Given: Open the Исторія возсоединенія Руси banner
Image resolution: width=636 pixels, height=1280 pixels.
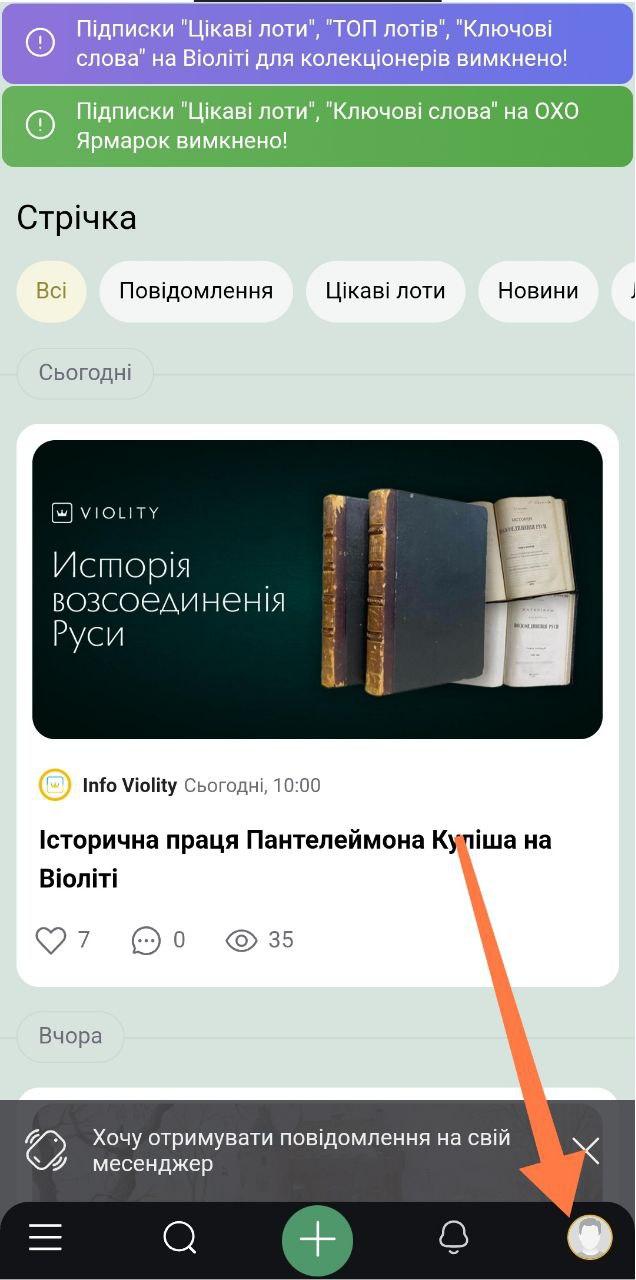Looking at the screenshot, I should 317,589.
